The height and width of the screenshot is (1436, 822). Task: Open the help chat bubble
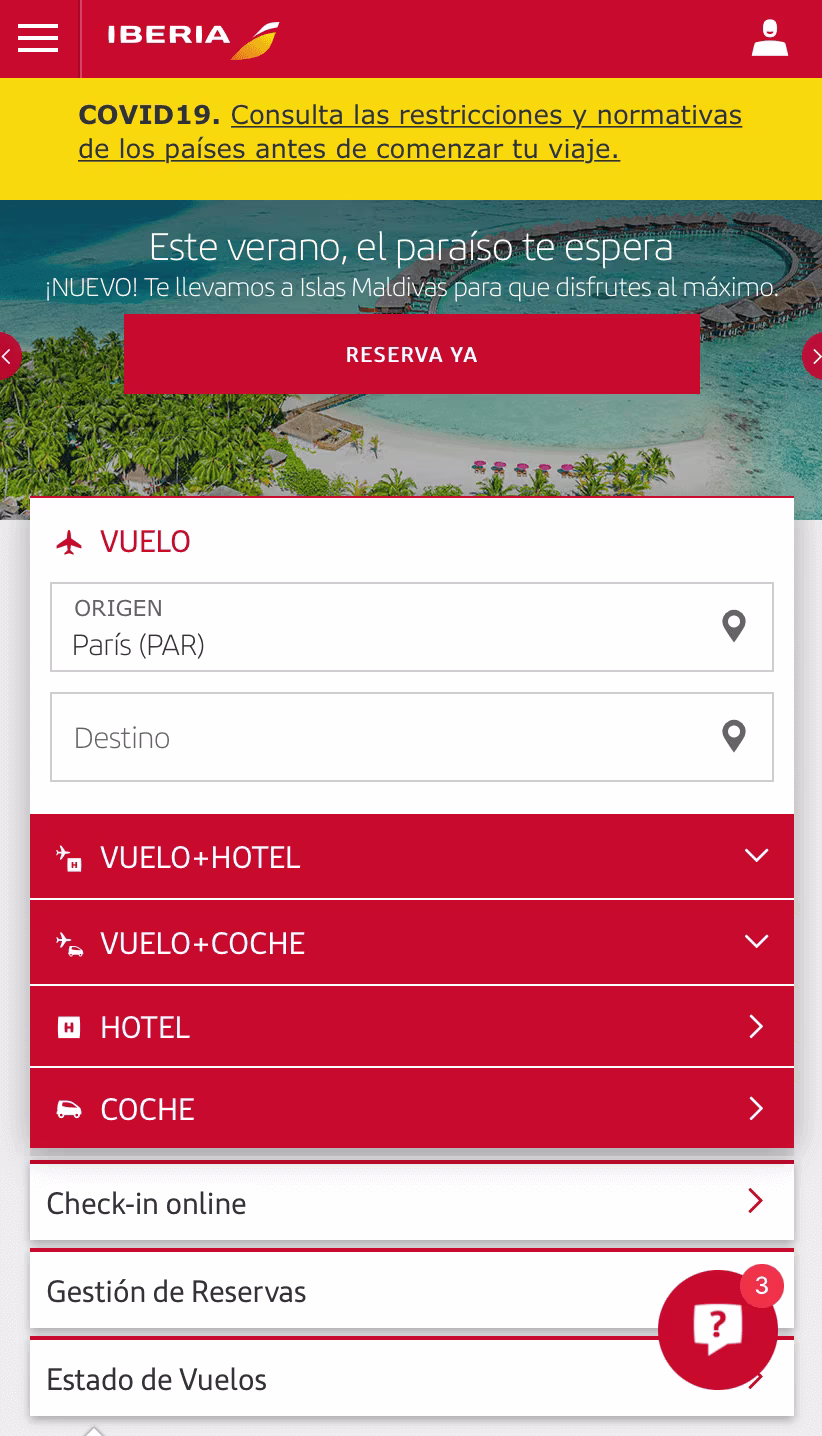click(718, 1329)
